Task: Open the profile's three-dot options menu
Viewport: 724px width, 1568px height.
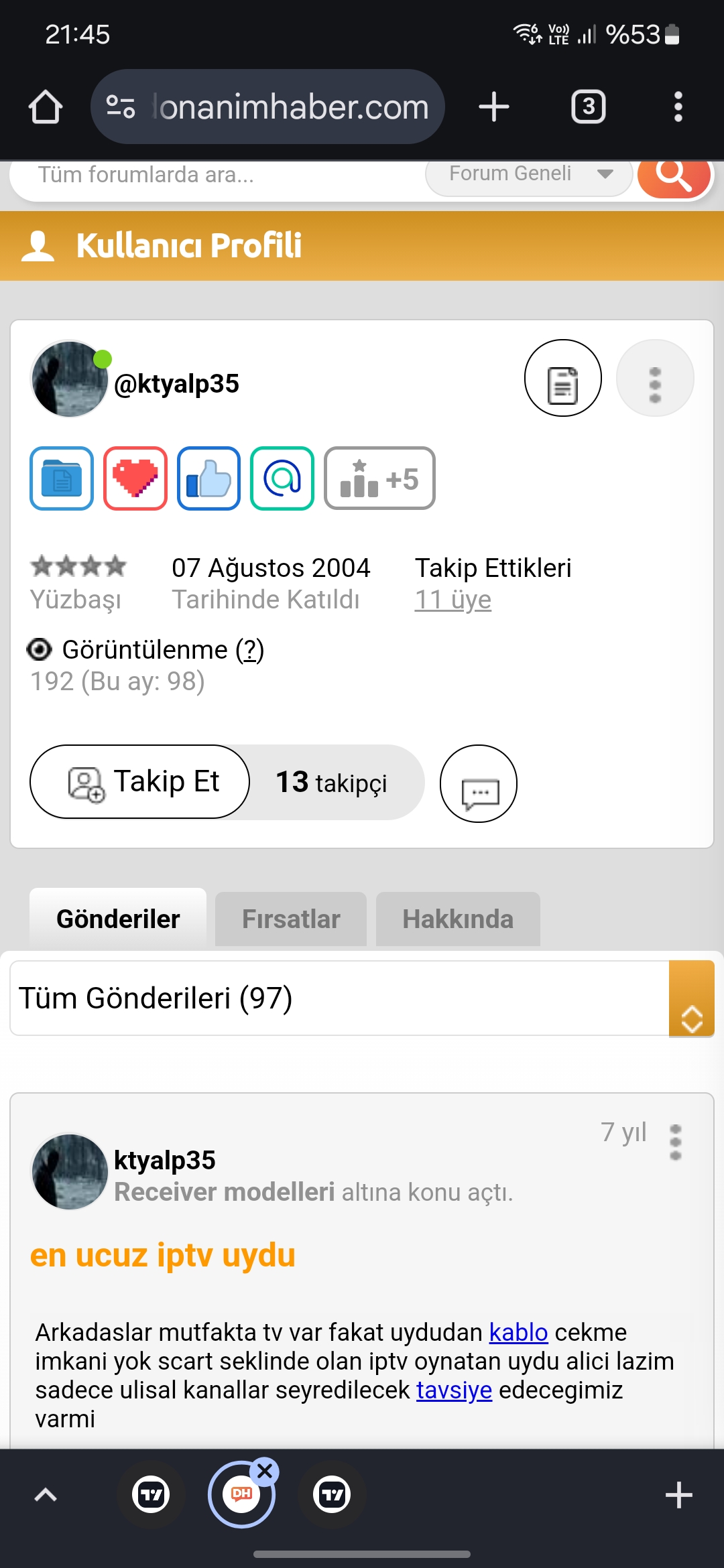Action: coord(655,379)
